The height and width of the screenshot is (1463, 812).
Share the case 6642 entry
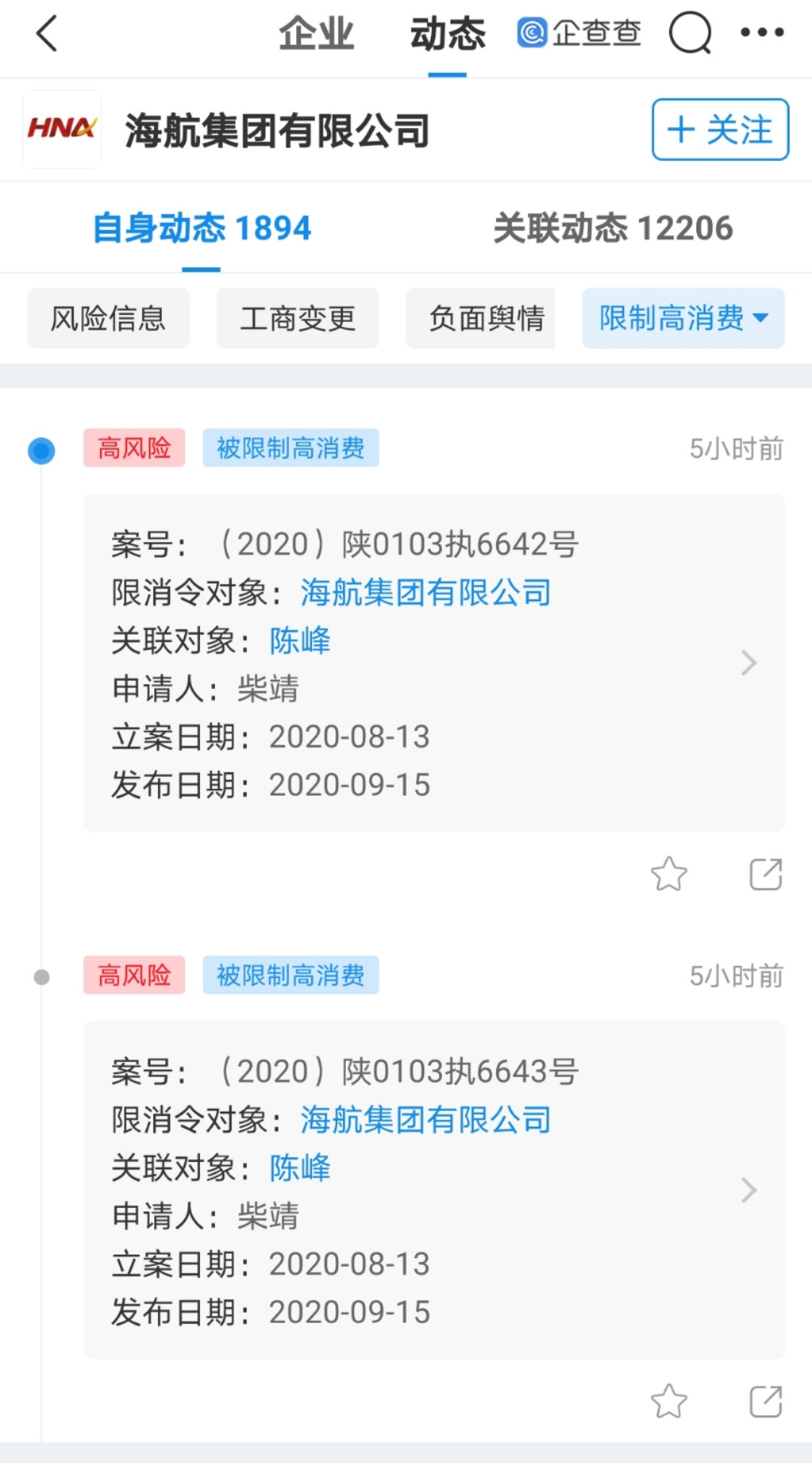click(765, 874)
